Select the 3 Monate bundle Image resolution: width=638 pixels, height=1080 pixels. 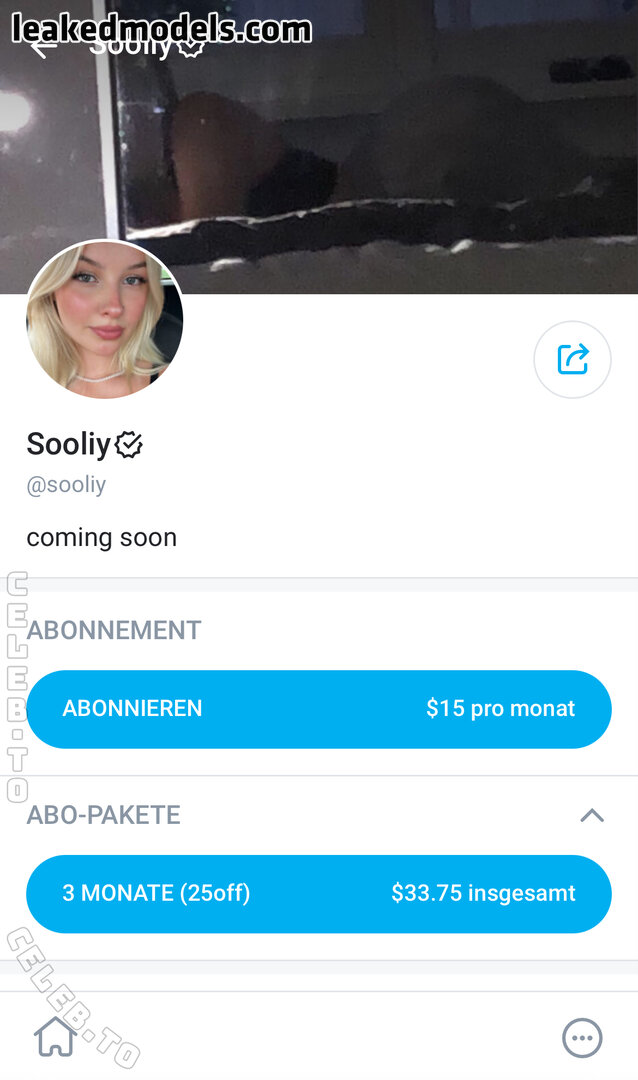coord(318,894)
